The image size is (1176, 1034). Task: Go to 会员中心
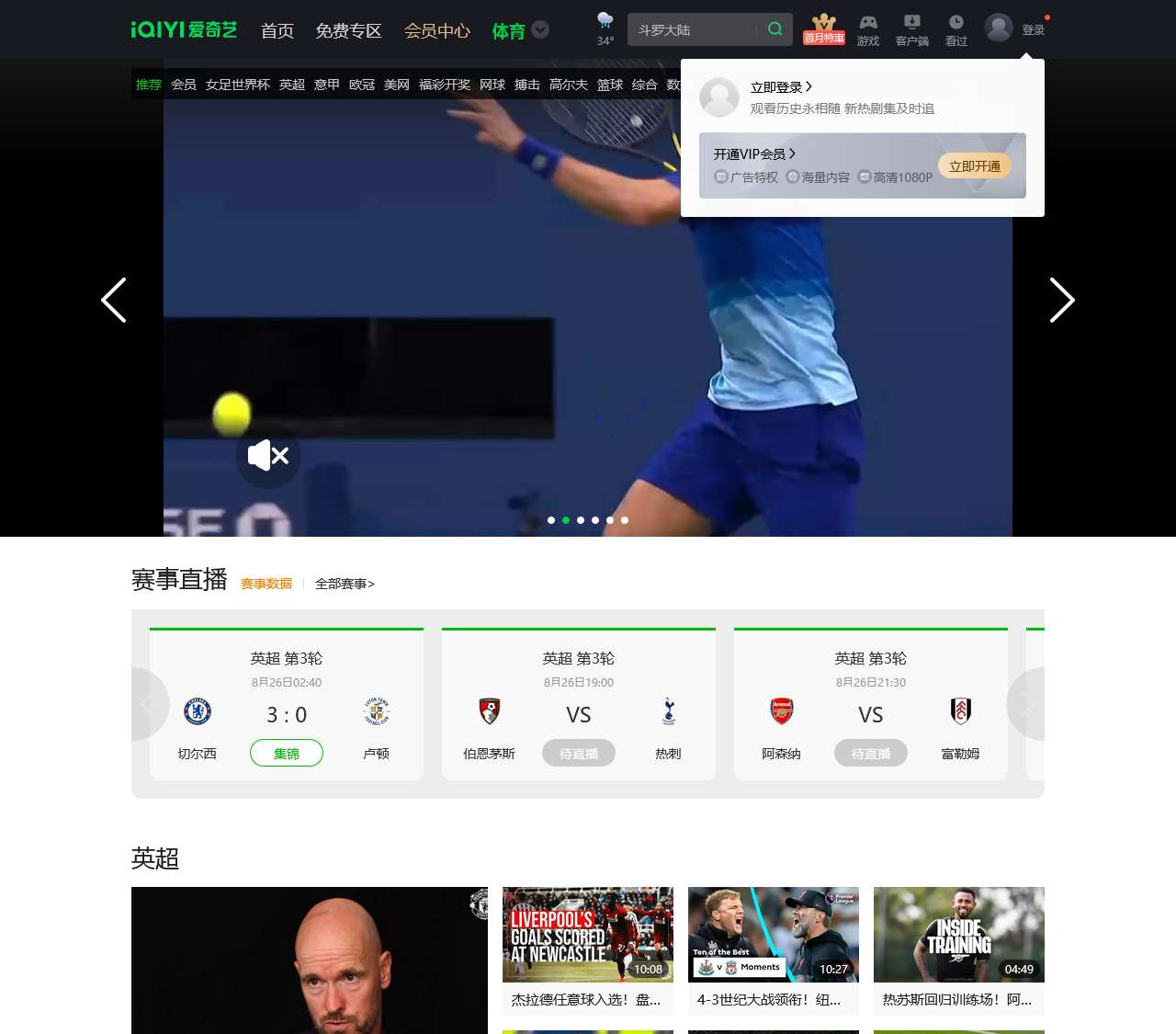(x=436, y=31)
